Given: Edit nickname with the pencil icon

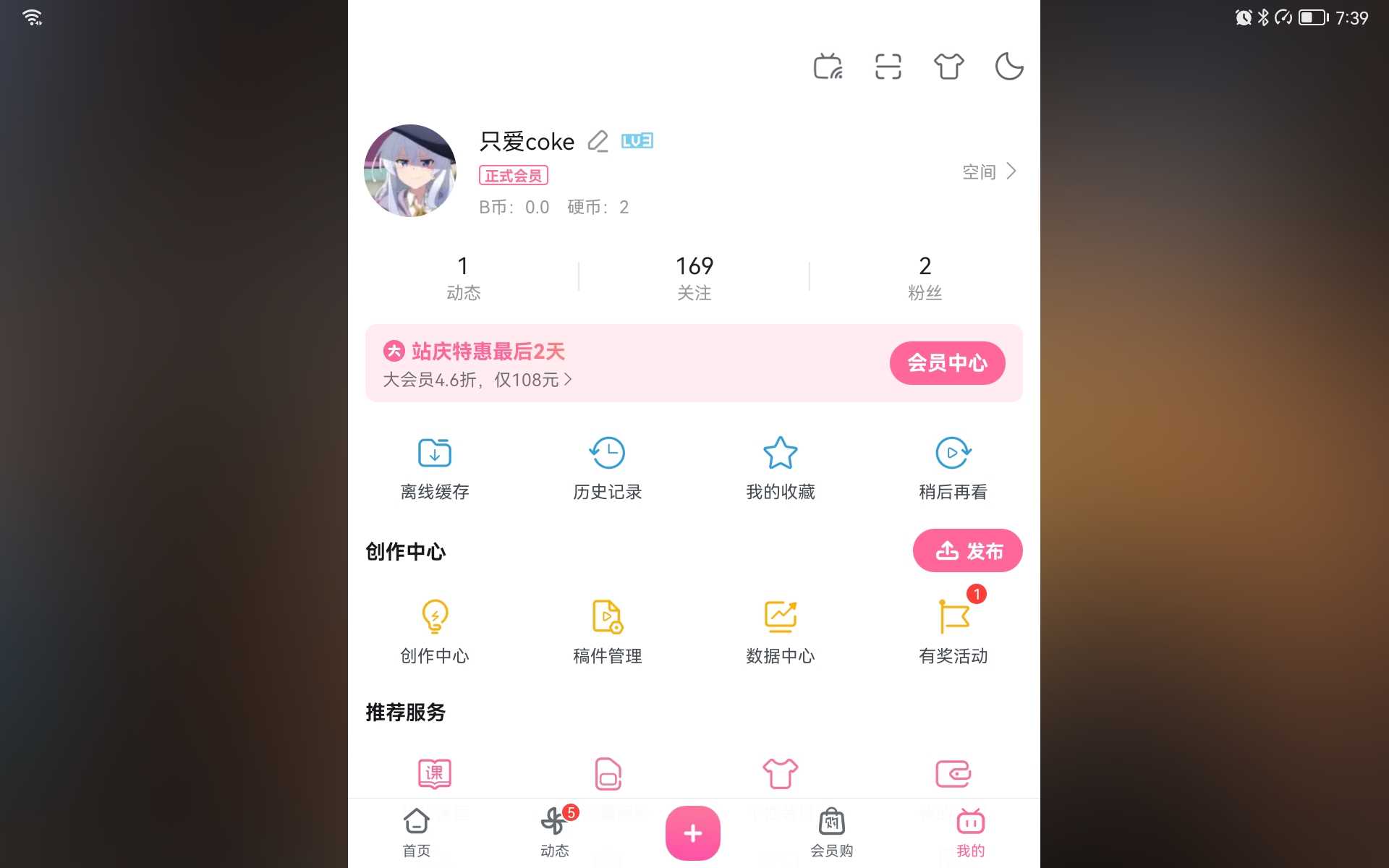Looking at the screenshot, I should coord(598,141).
